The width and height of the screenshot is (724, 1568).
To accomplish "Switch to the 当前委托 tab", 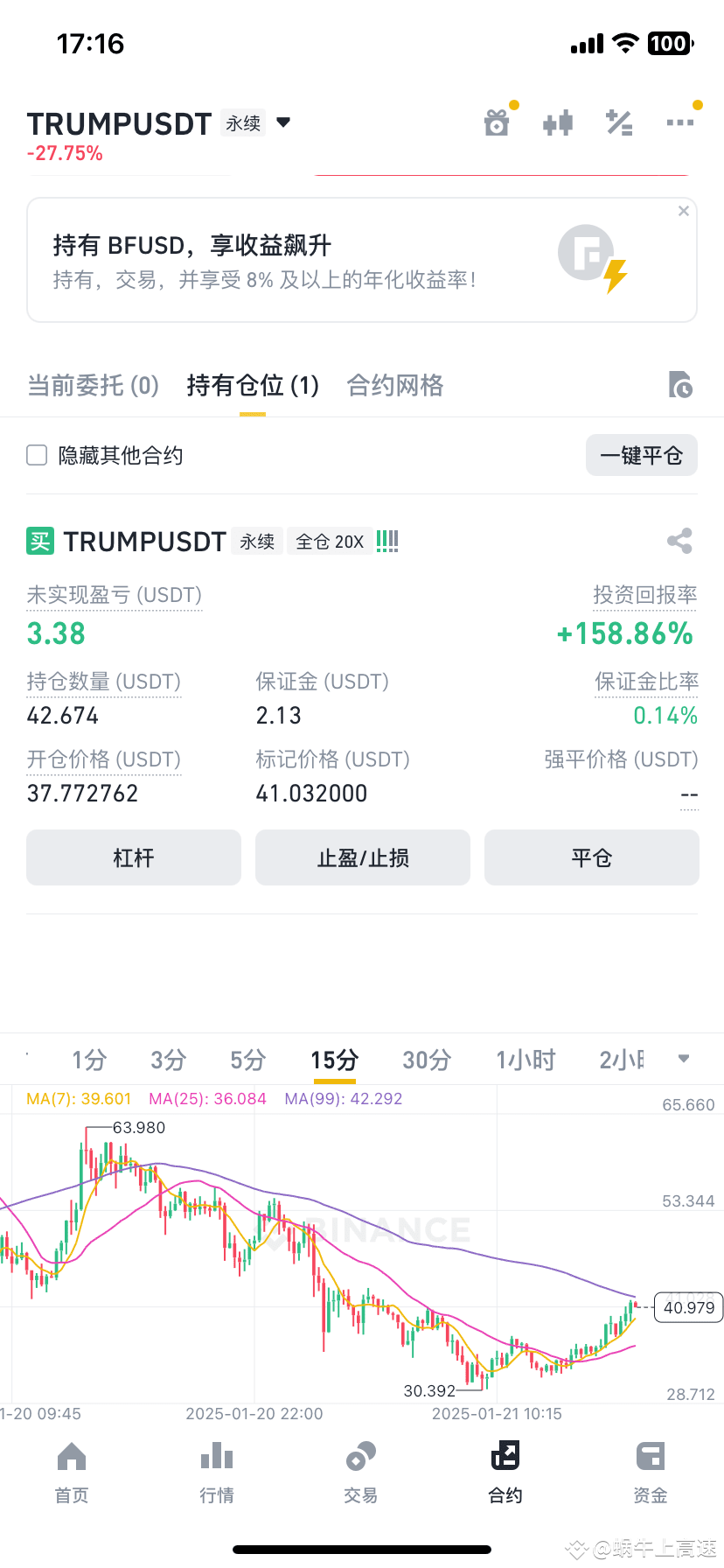I will (x=92, y=385).
